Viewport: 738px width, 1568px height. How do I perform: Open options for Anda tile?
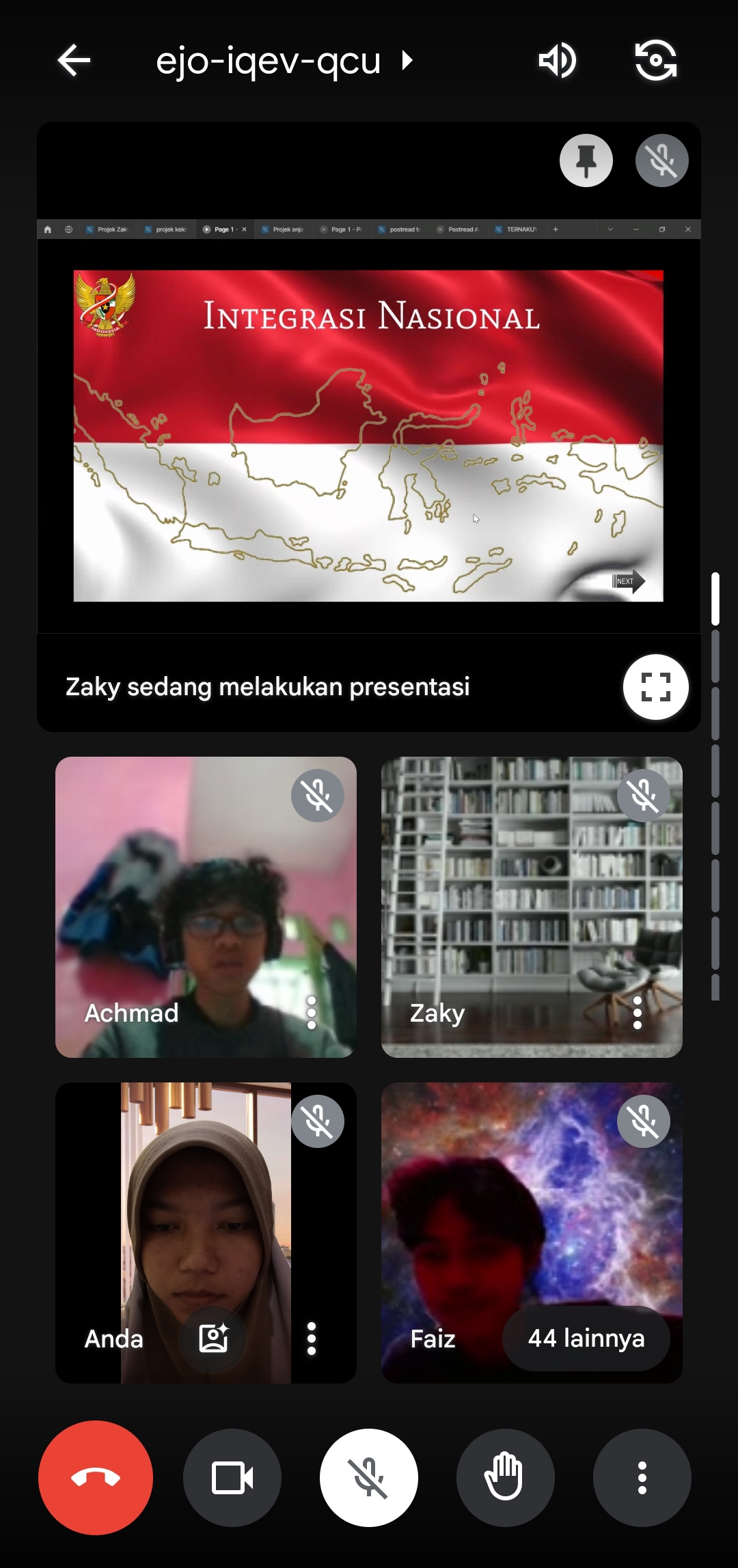(312, 1339)
